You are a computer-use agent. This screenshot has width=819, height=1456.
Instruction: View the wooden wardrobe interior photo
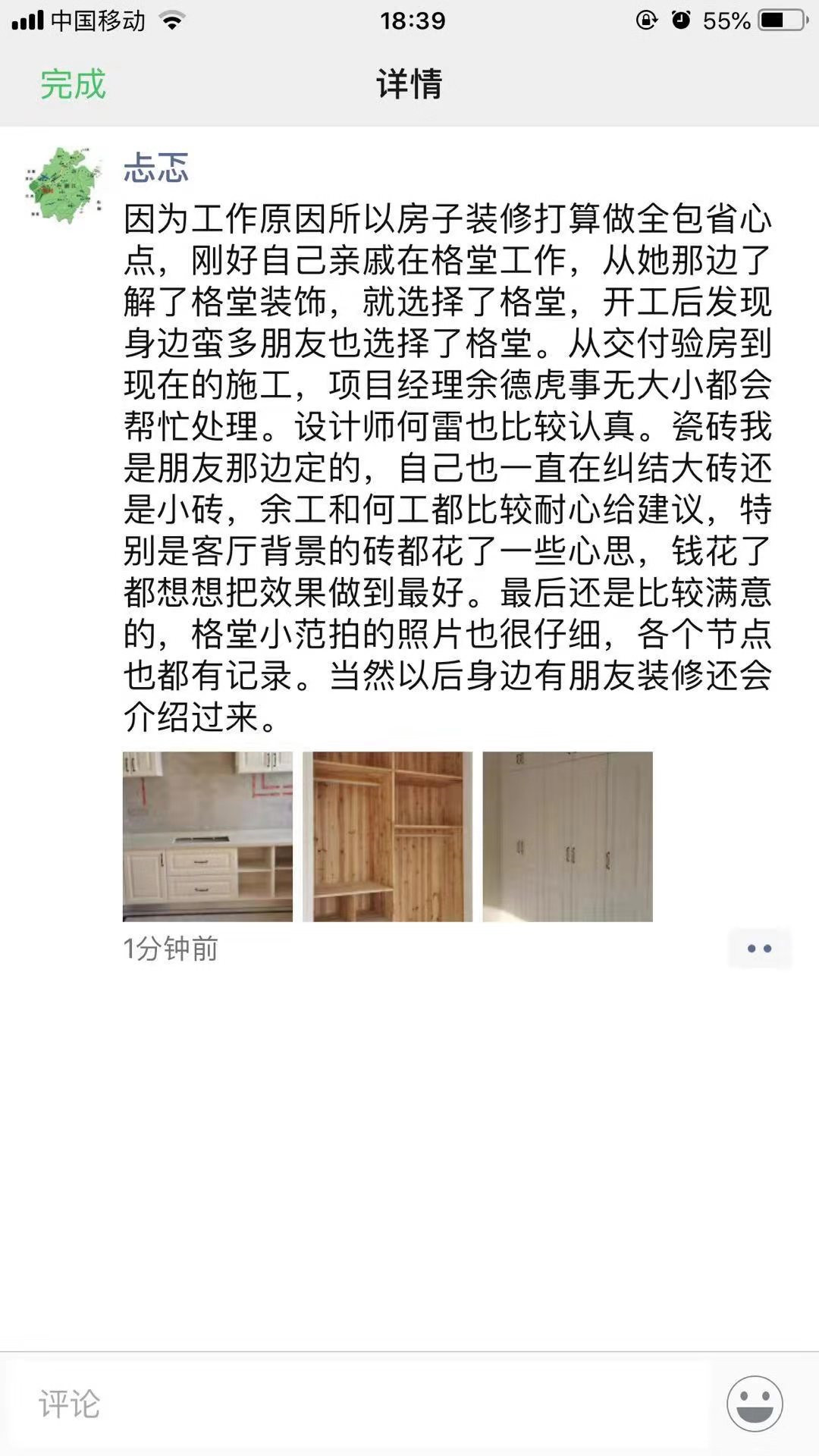pyautogui.click(x=388, y=836)
